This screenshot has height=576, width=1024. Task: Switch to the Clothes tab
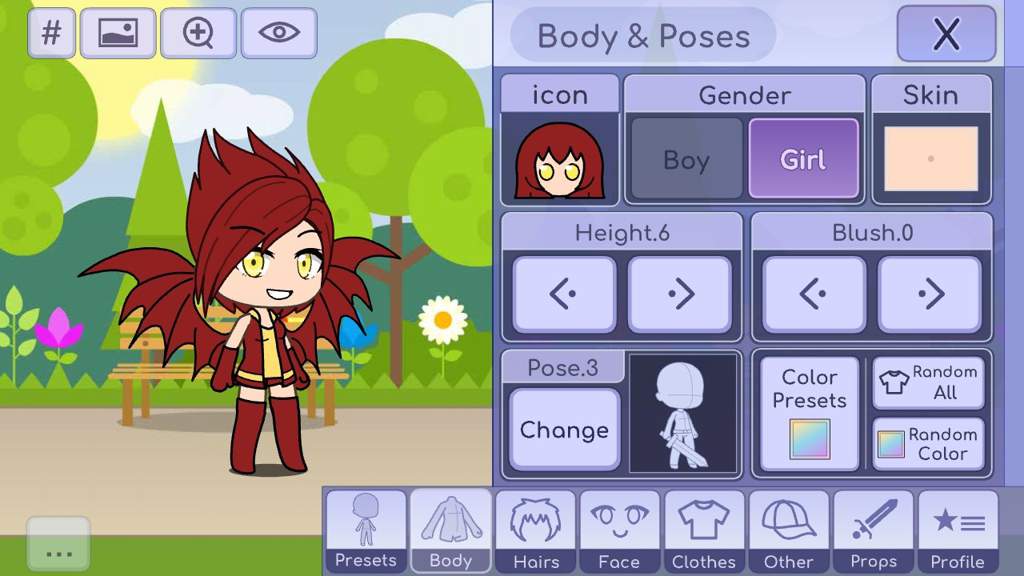click(x=704, y=531)
